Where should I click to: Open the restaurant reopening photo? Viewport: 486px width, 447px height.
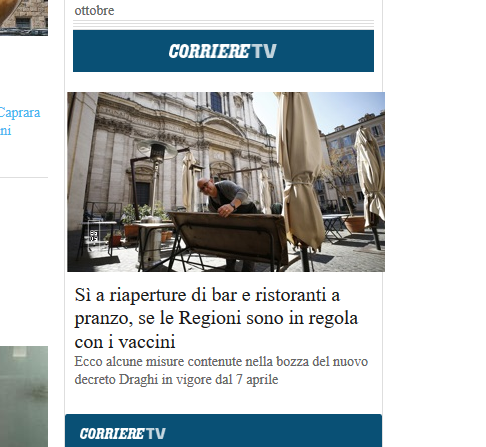click(x=226, y=182)
